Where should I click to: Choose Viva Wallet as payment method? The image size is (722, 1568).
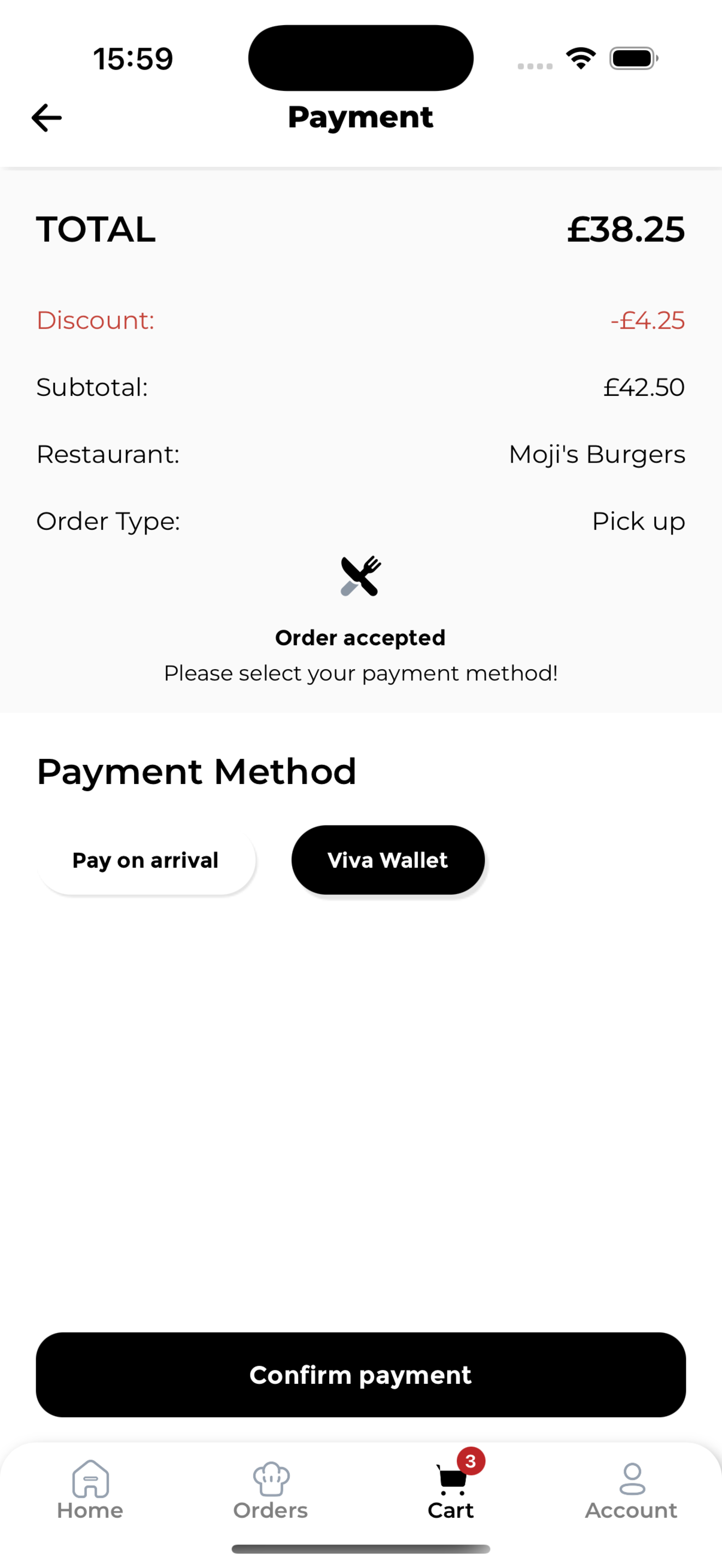pyautogui.click(x=388, y=859)
